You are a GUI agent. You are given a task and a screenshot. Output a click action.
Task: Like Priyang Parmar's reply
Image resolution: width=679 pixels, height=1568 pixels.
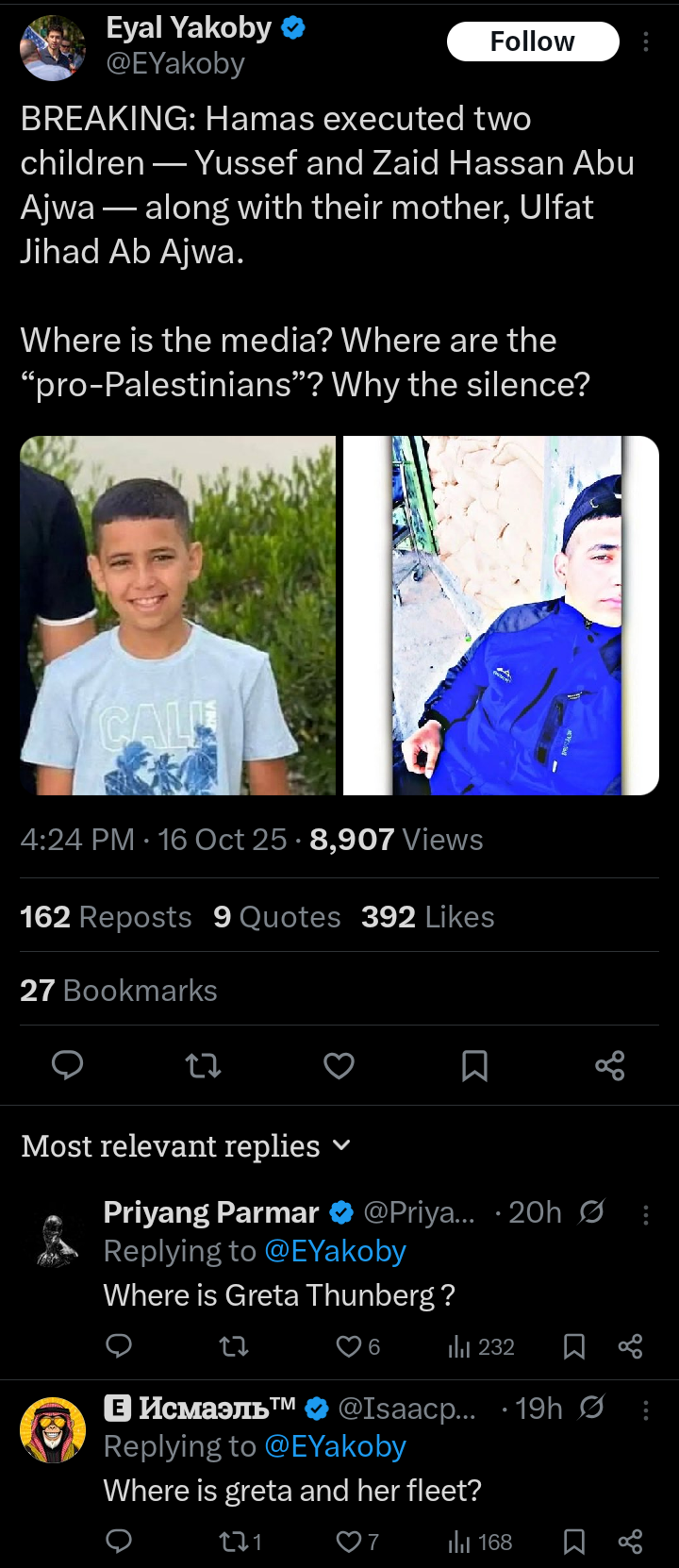349,1346
